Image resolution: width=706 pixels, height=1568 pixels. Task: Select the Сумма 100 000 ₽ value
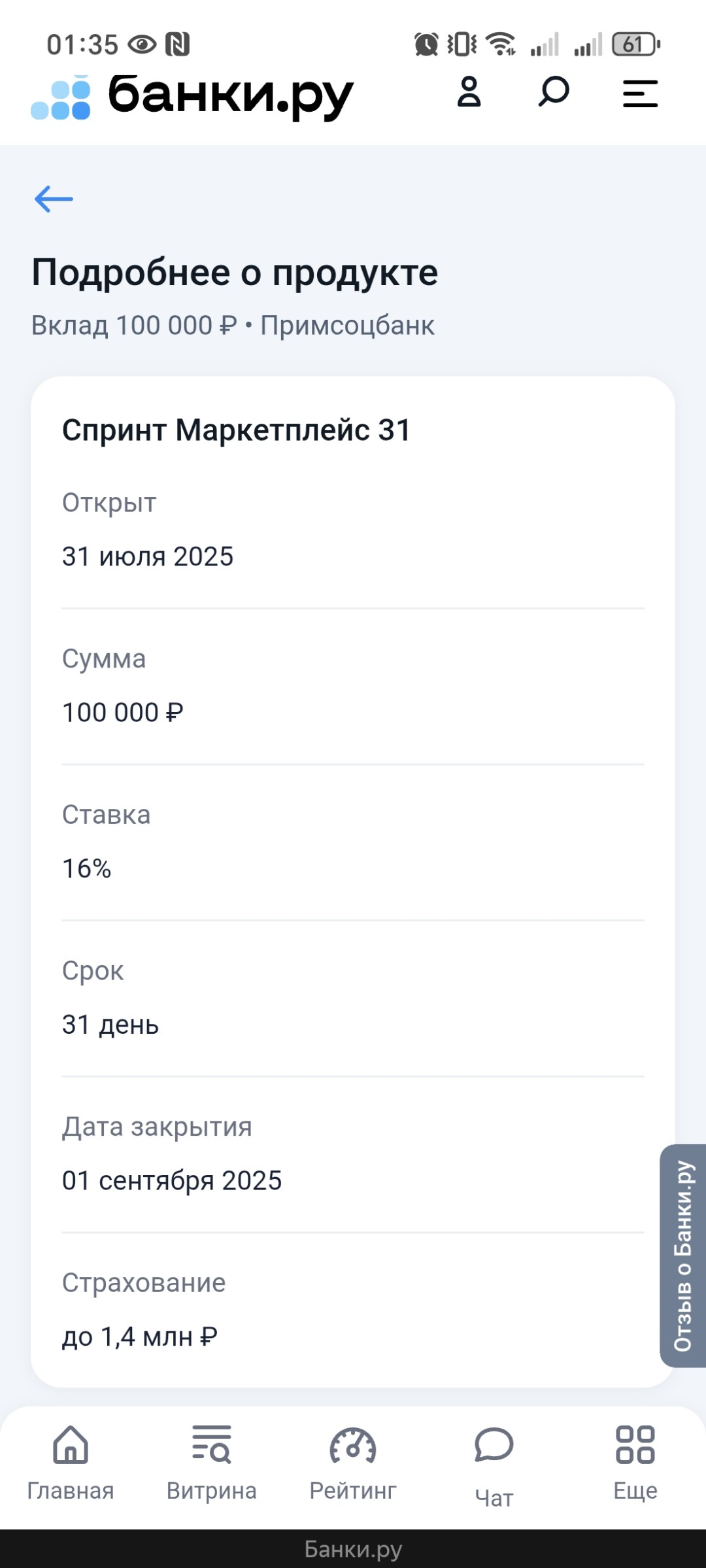pyautogui.click(x=124, y=712)
